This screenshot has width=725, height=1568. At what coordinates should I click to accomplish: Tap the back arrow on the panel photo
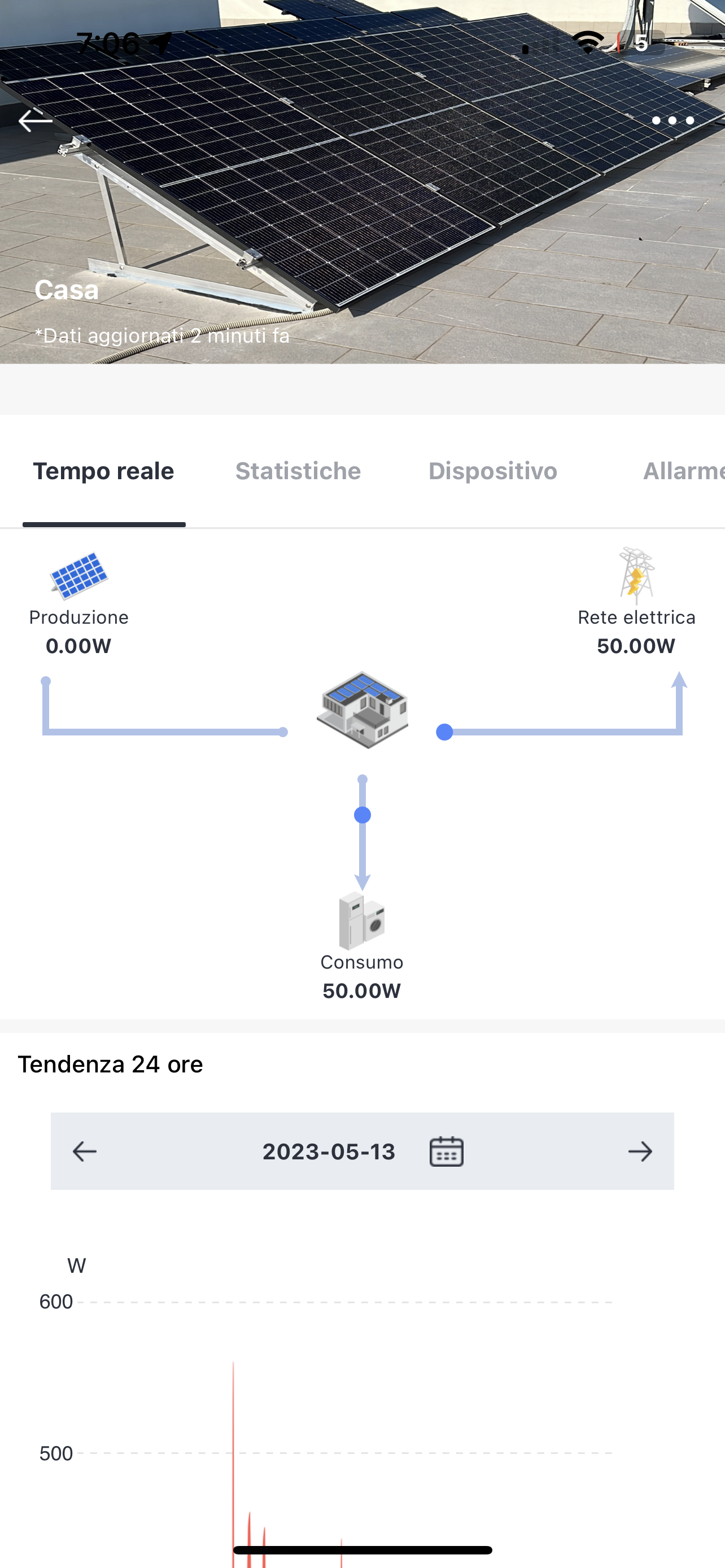tap(37, 121)
